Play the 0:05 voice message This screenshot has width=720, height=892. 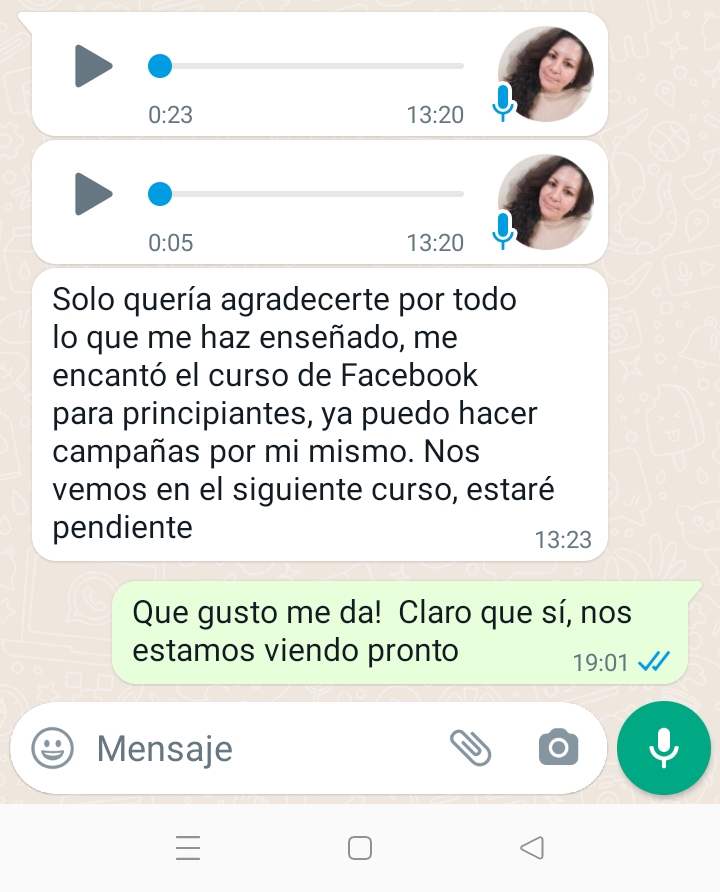[x=95, y=193]
